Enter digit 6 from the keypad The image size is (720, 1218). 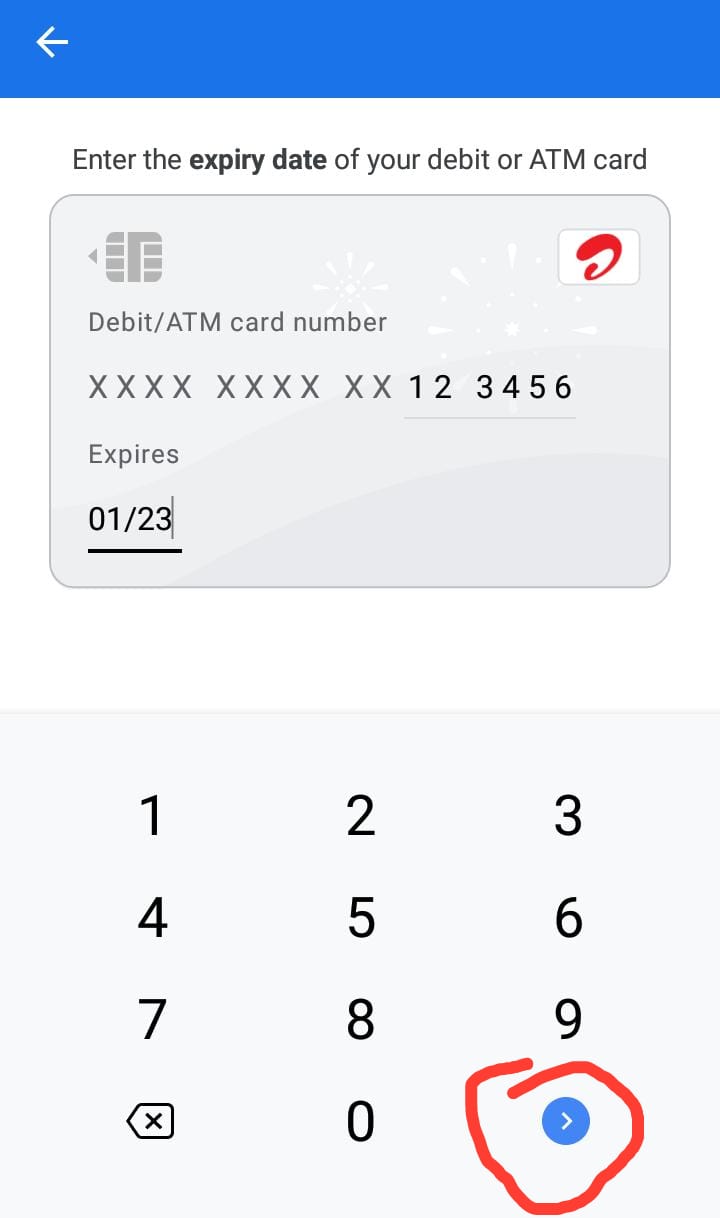pos(568,918)
